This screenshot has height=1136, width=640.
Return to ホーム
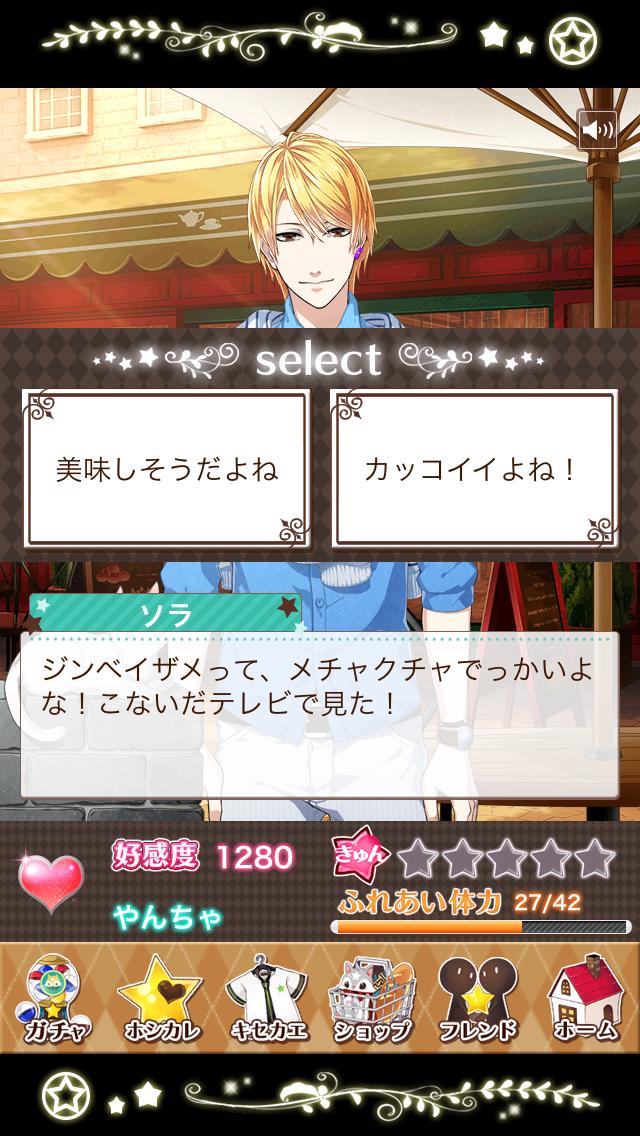click(583, 997)
